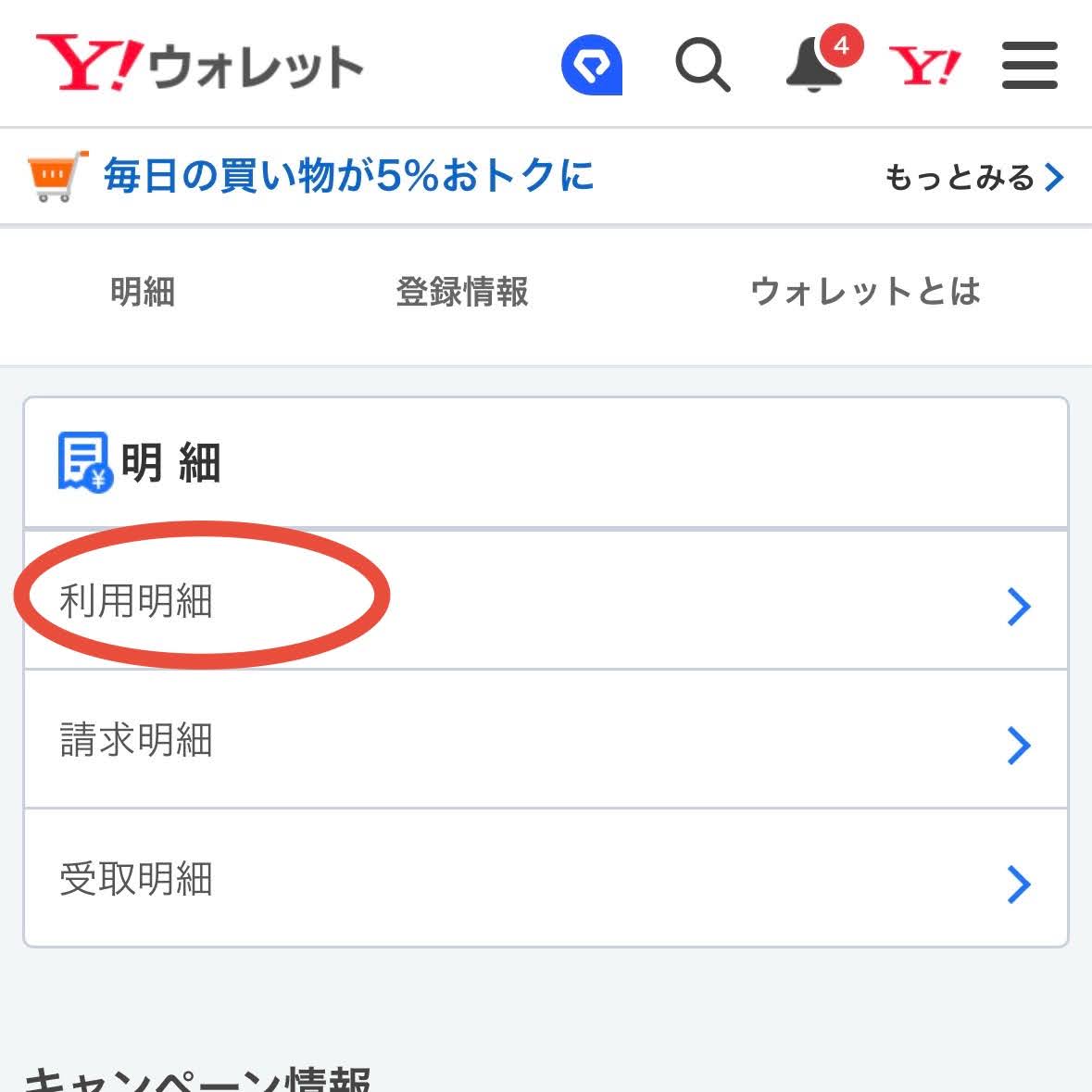Screen dimensions: 1092x1092
Task: Open the search magnifier
Action: coord(702,65)
